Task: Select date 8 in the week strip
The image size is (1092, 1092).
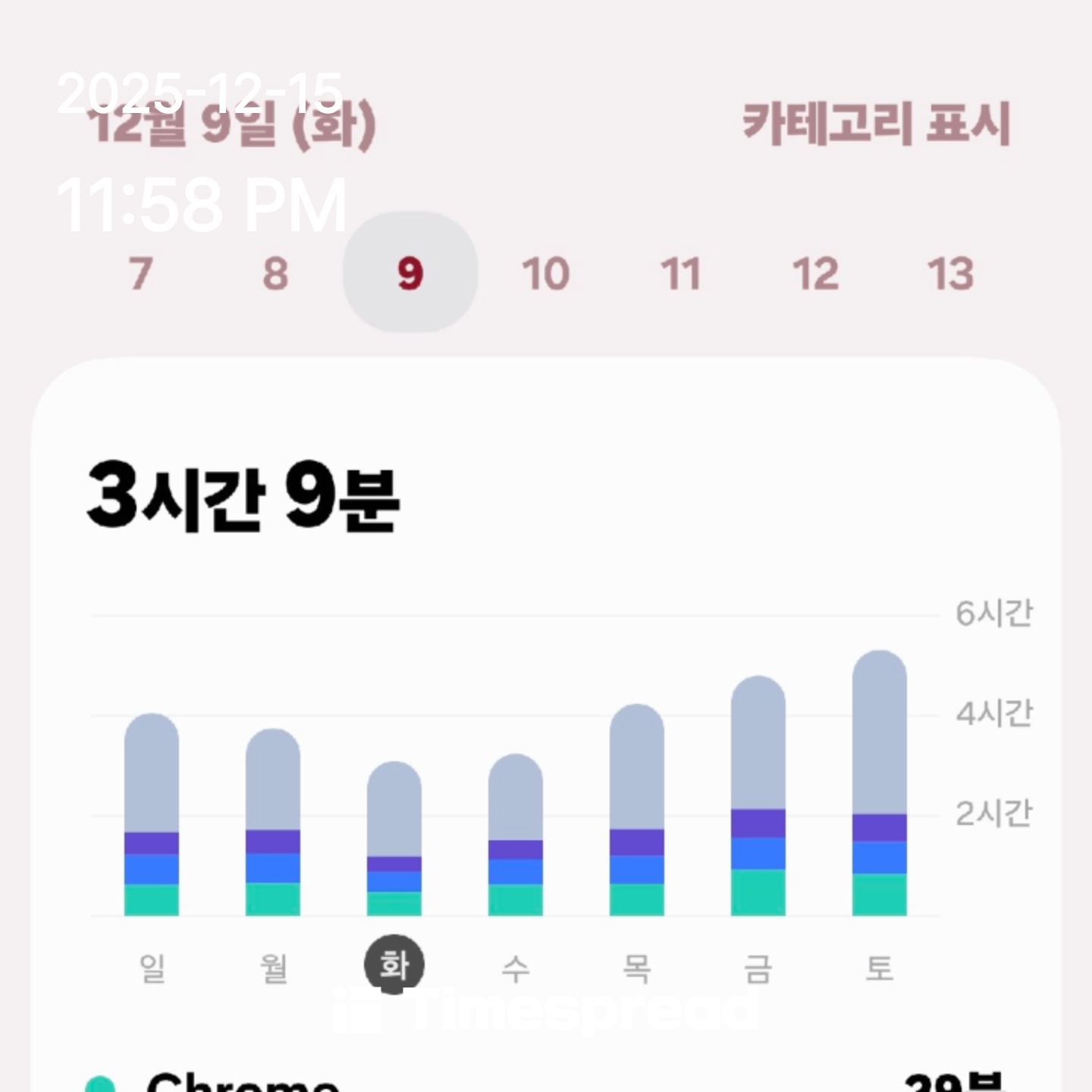Action: click(x=275, y=273)
